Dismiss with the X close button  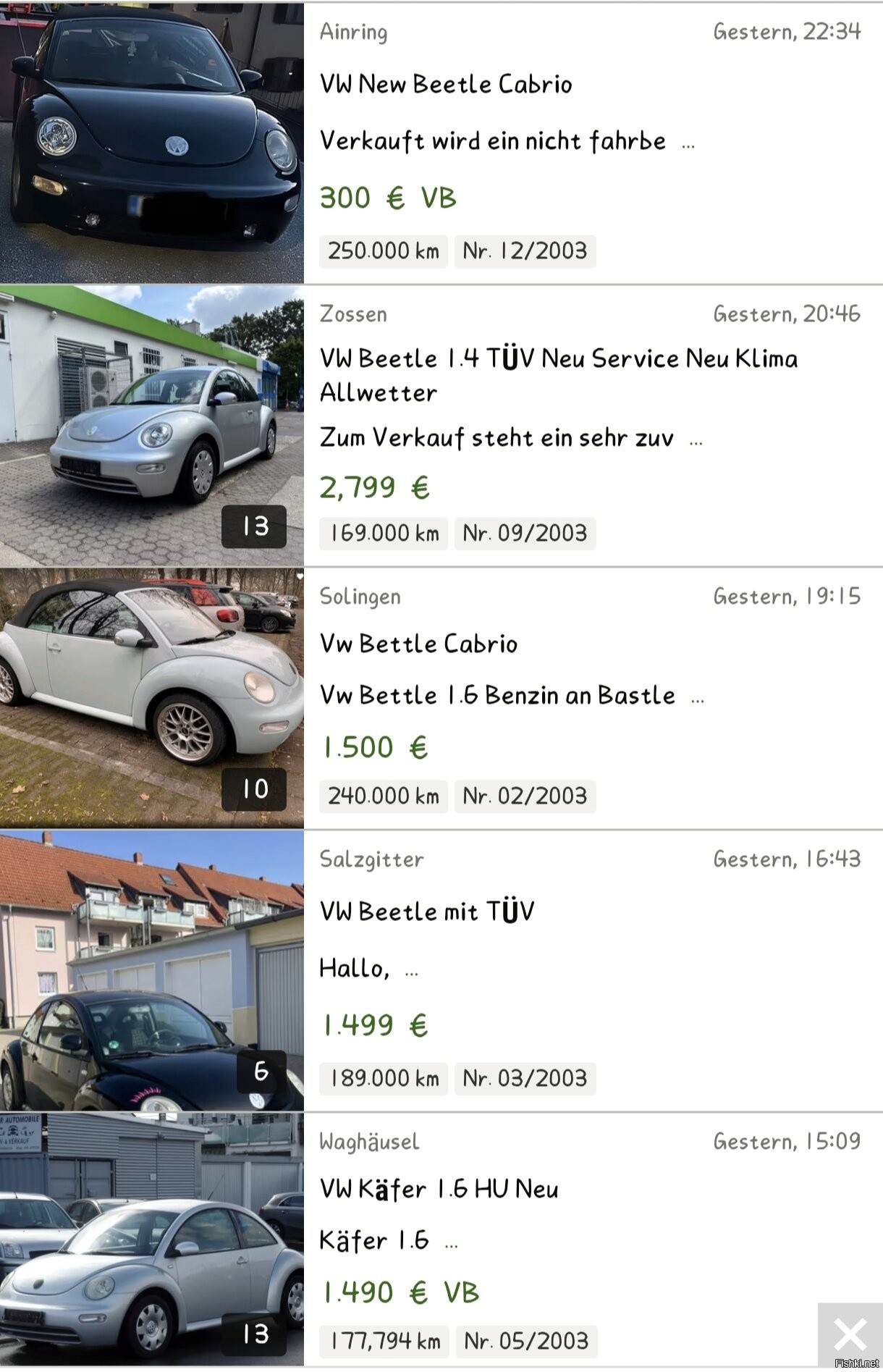tap(850, 1334)
